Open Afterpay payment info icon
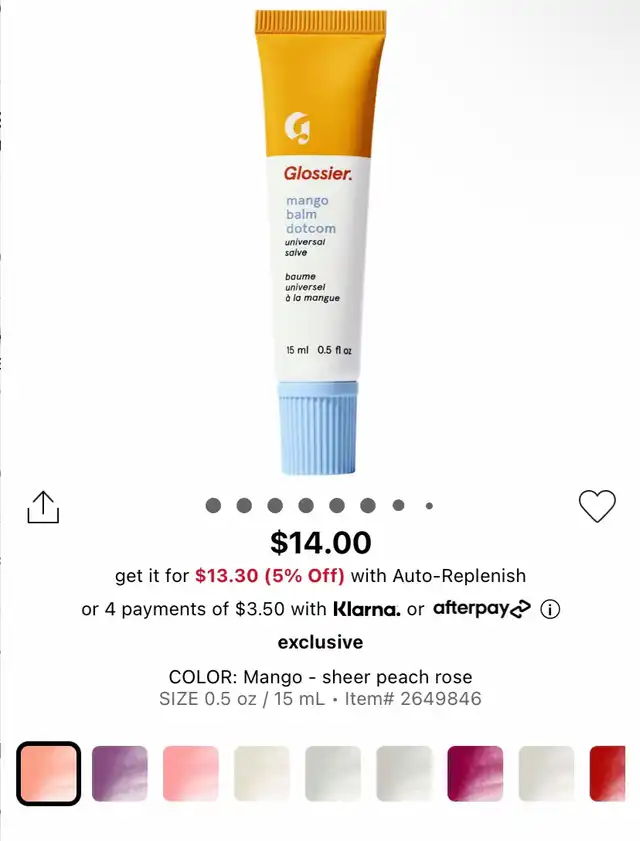The width and height of the screenshot is (640, 841). click(550, 609)
